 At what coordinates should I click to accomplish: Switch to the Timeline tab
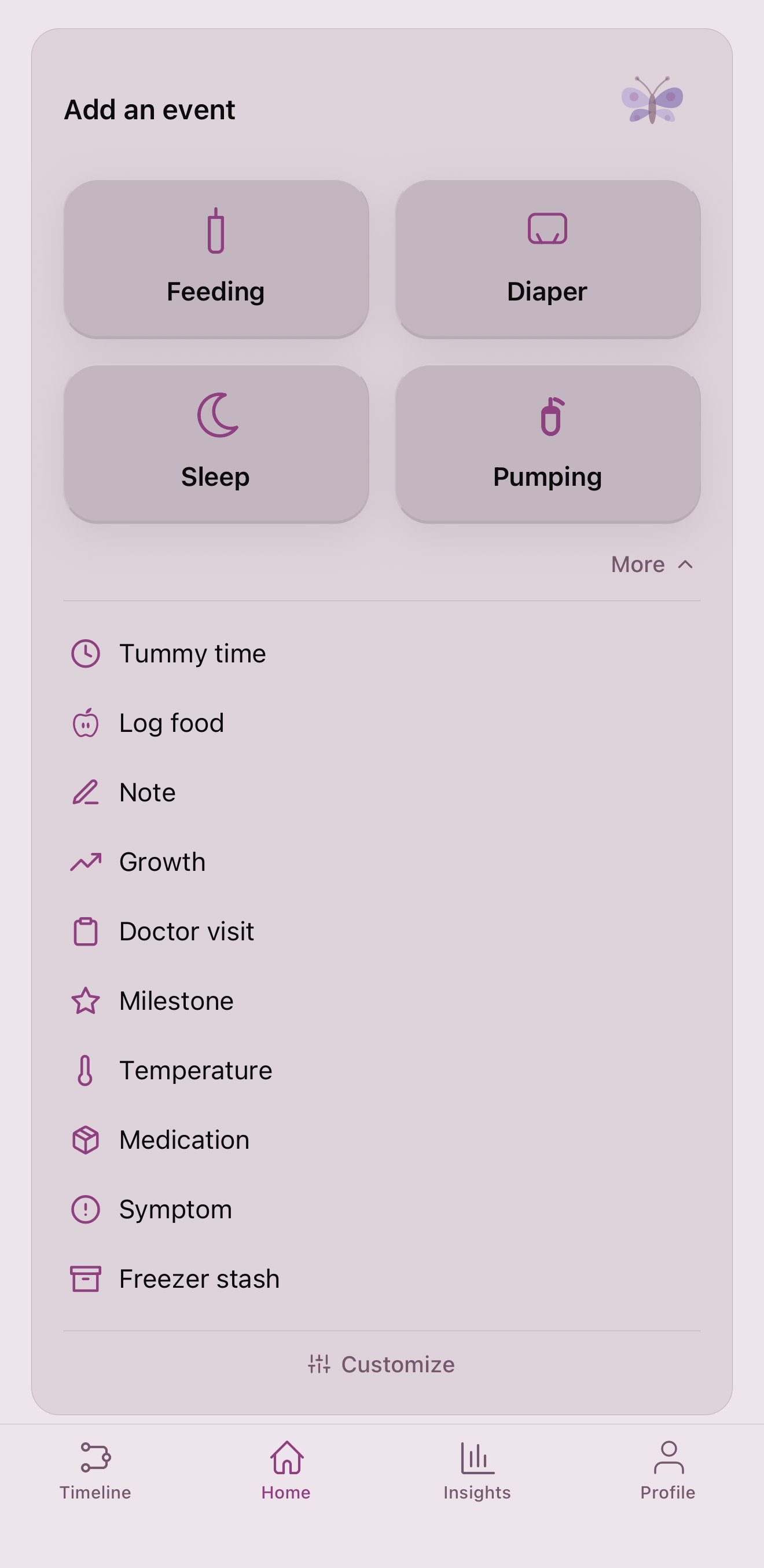click(x=95, y=1470)
